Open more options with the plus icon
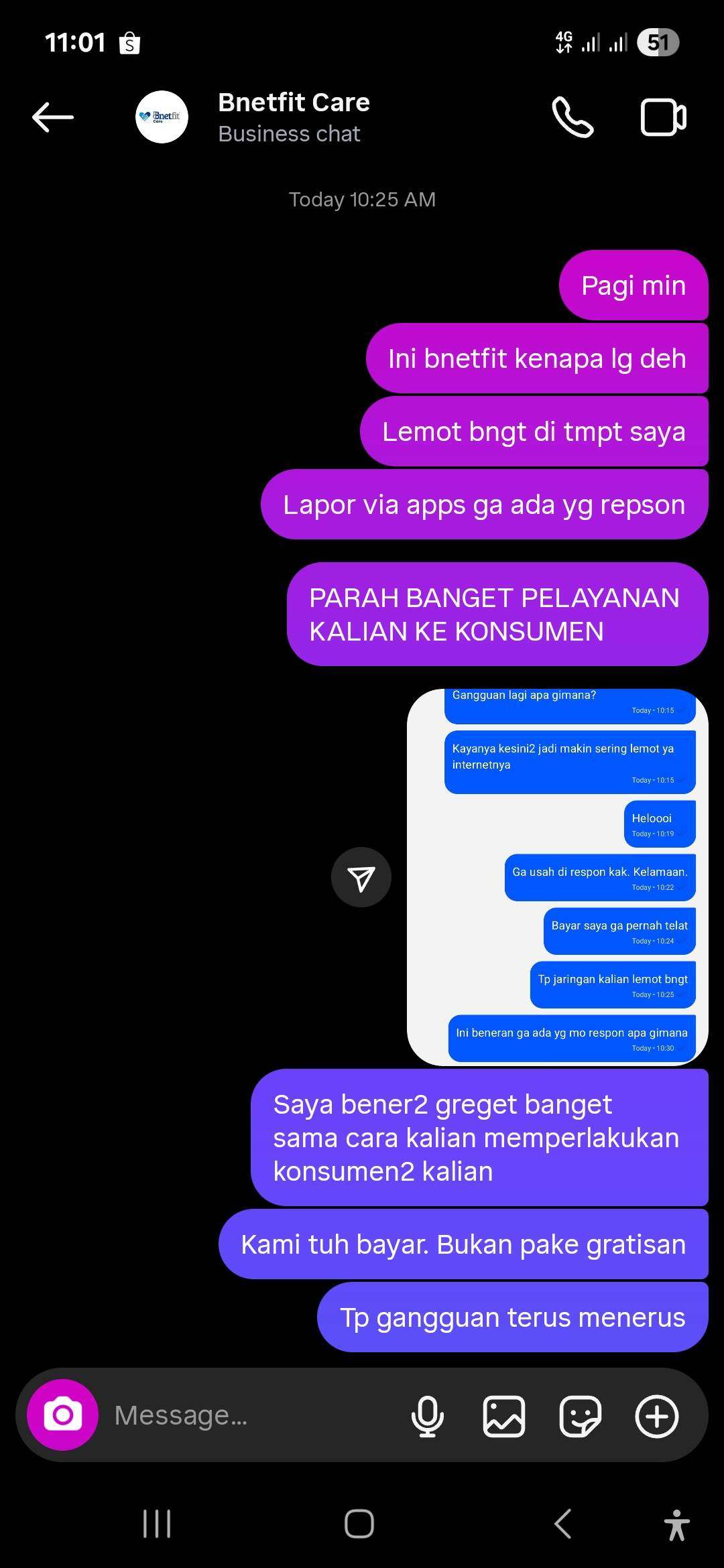 [657, 1416]
